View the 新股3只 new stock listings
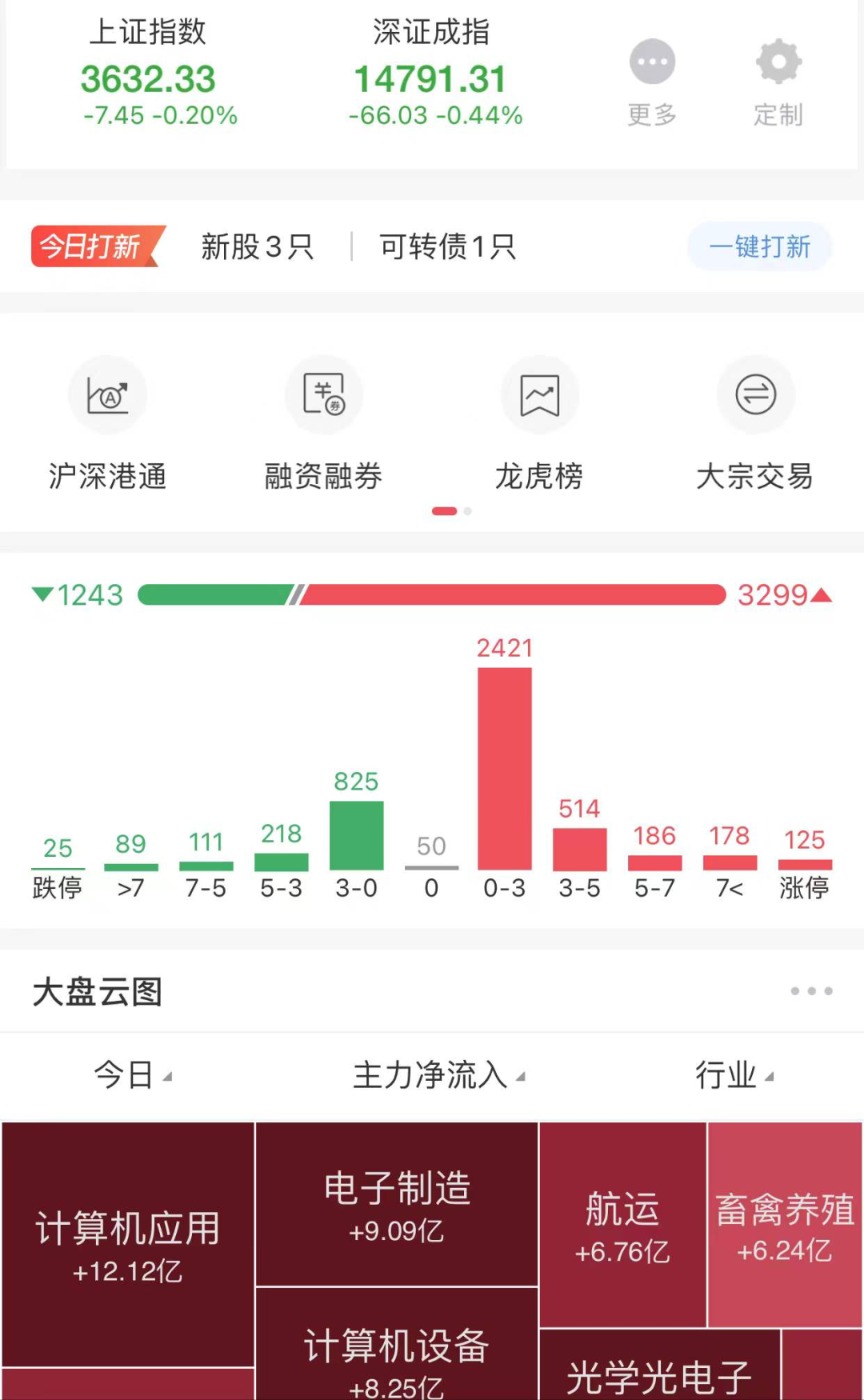864x1400 pixels. pos(257,246)
